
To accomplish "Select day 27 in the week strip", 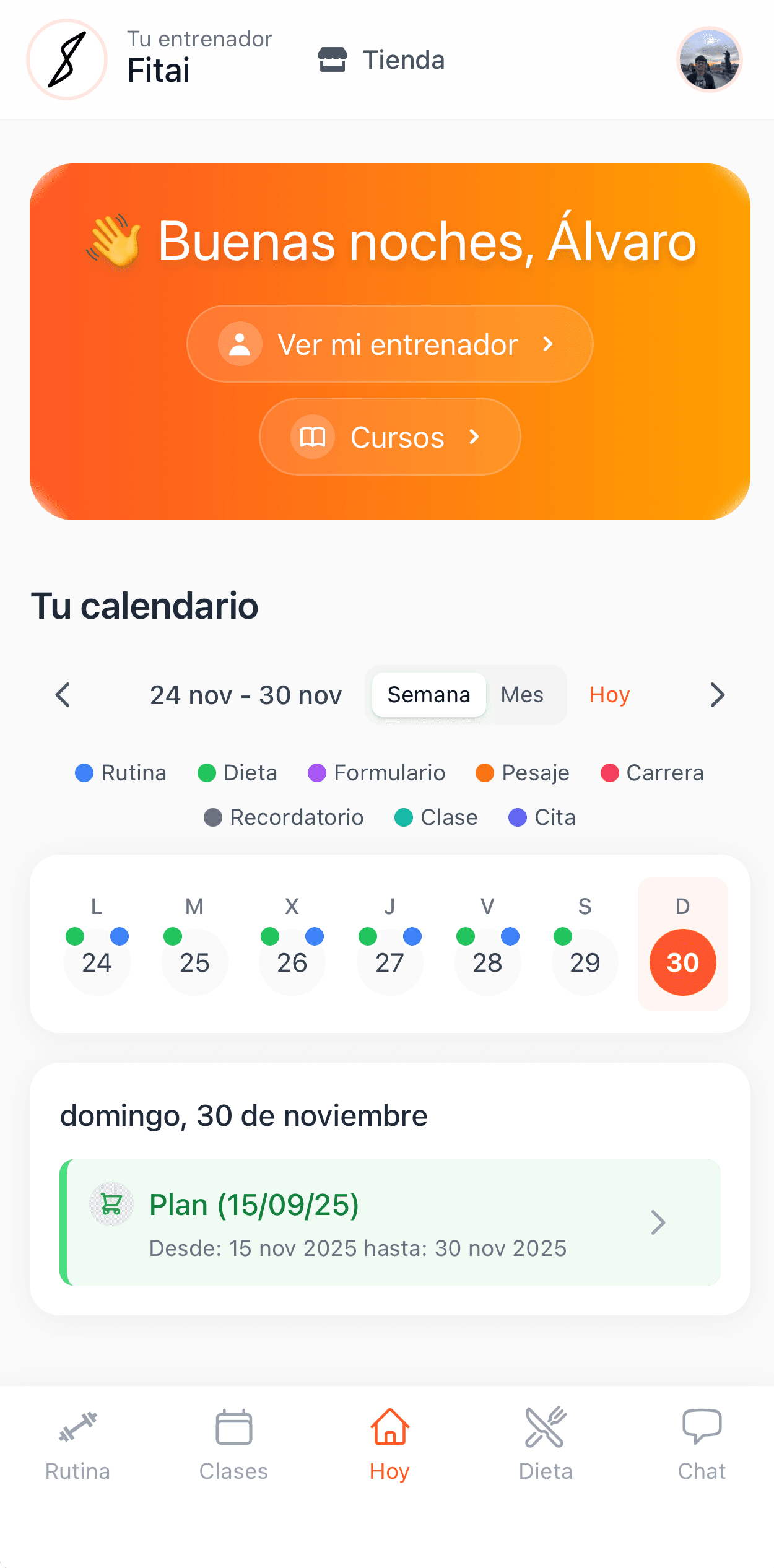I will (389, 962).
